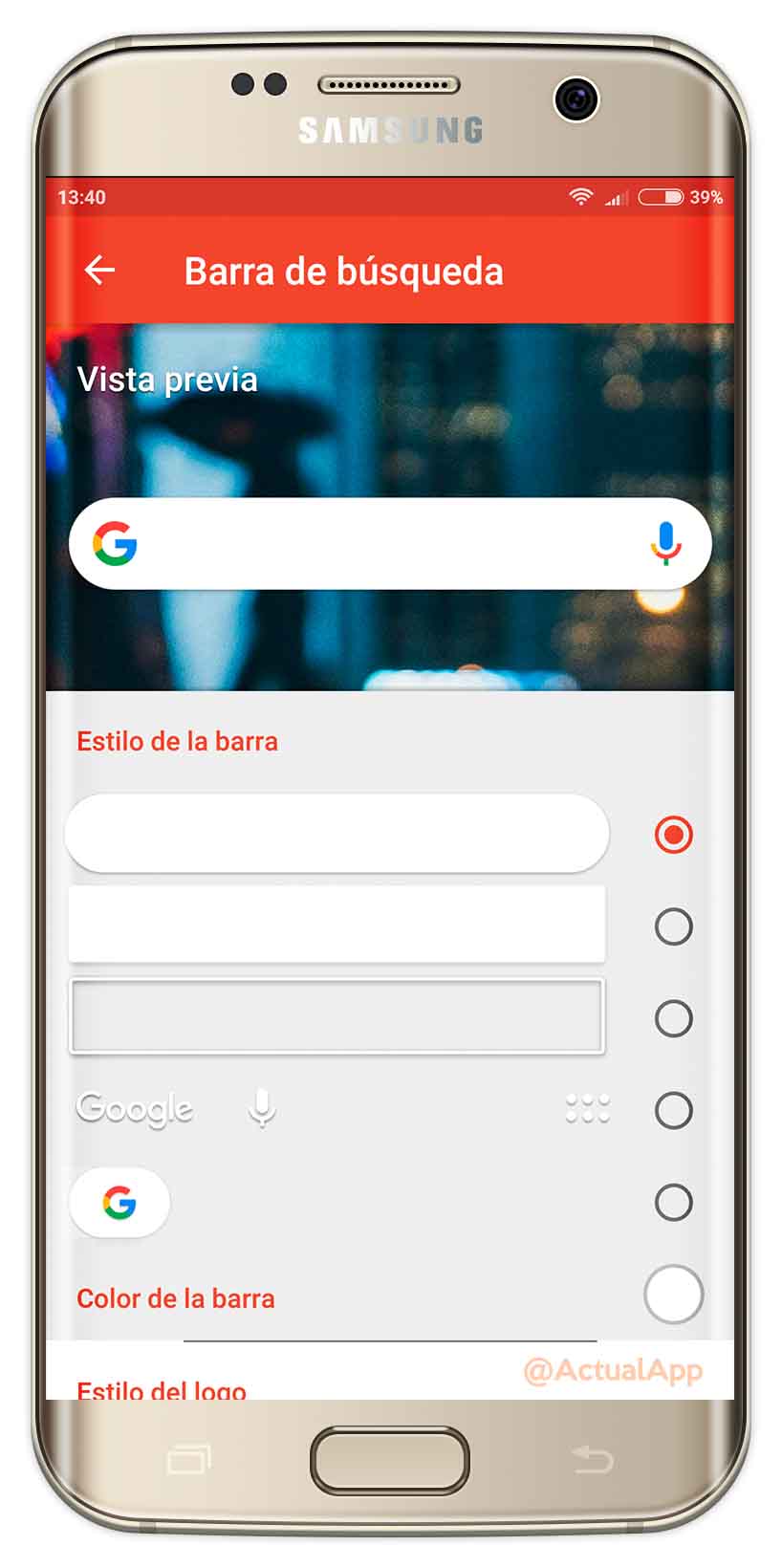Tap the recent apps key
The image size is (782, 1568).
(189, 1459)
